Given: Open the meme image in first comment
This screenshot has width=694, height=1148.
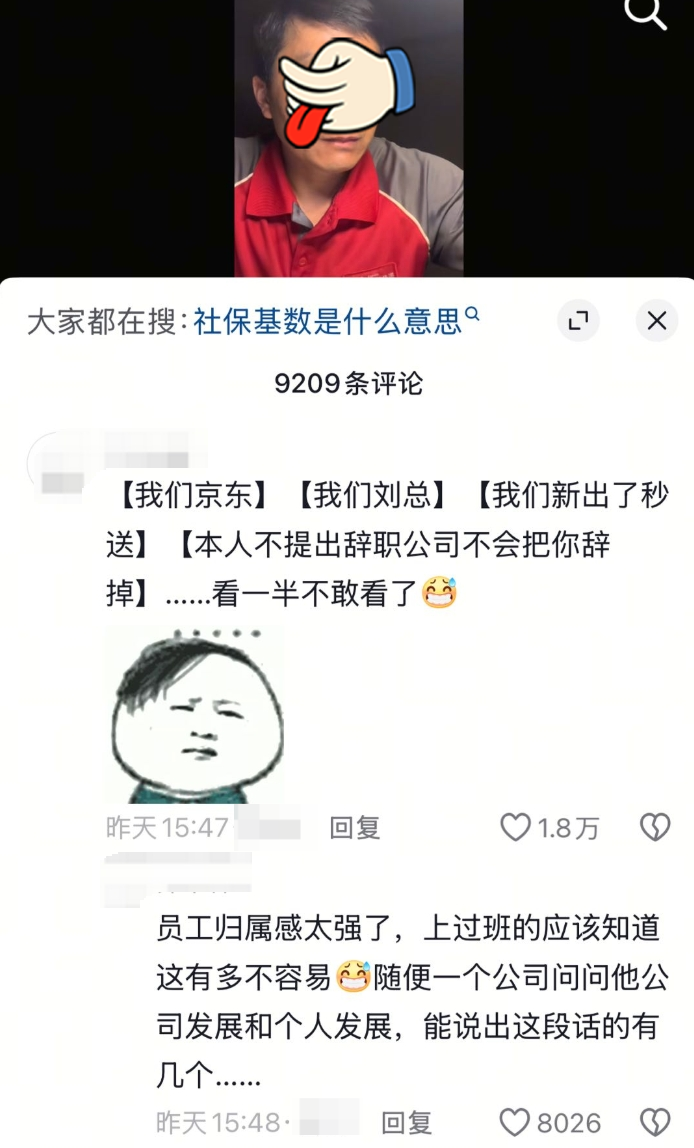Looking at the screenshot, I should coord(195,715).
